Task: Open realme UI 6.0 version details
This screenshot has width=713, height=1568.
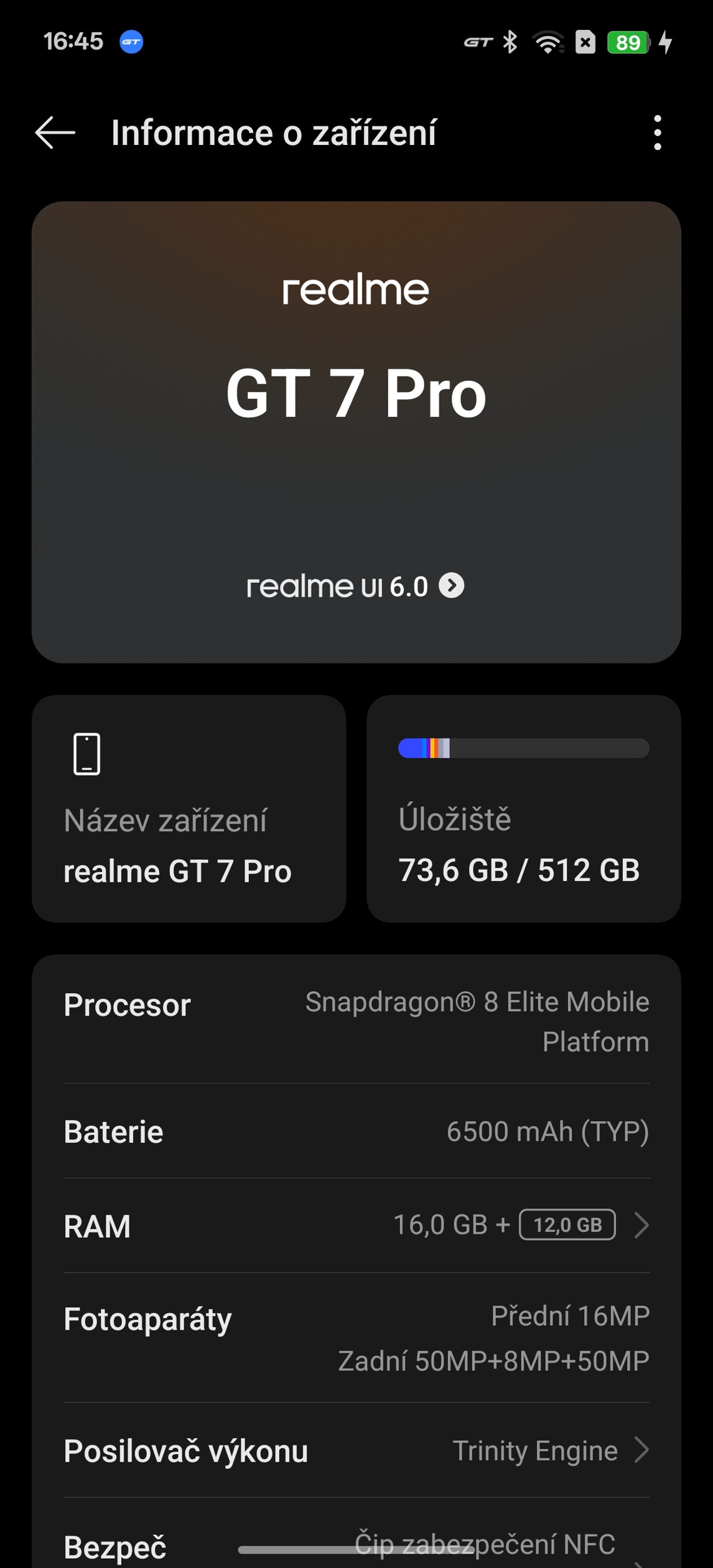Action: click(x=355, y=586)
